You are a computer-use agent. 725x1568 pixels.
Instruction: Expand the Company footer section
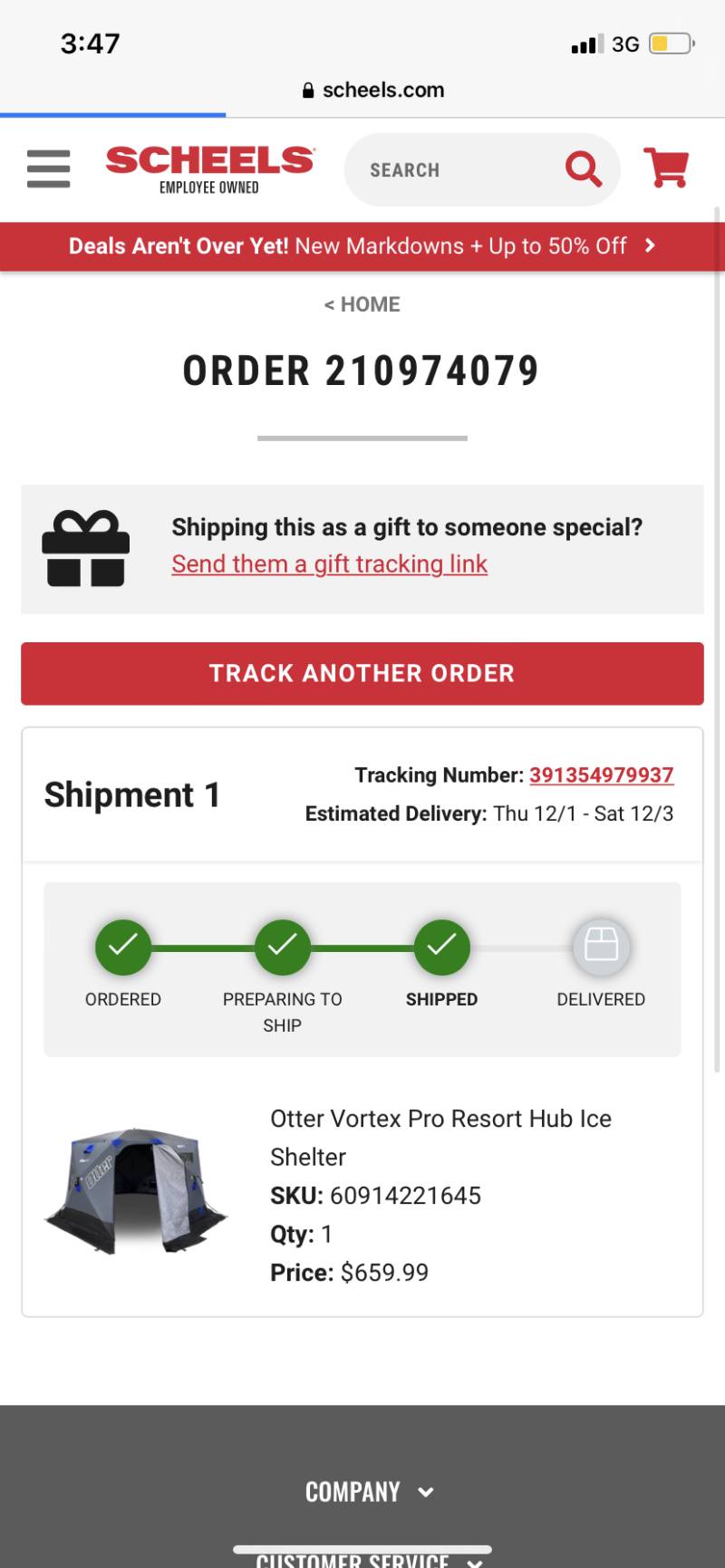coord(369,1492)
